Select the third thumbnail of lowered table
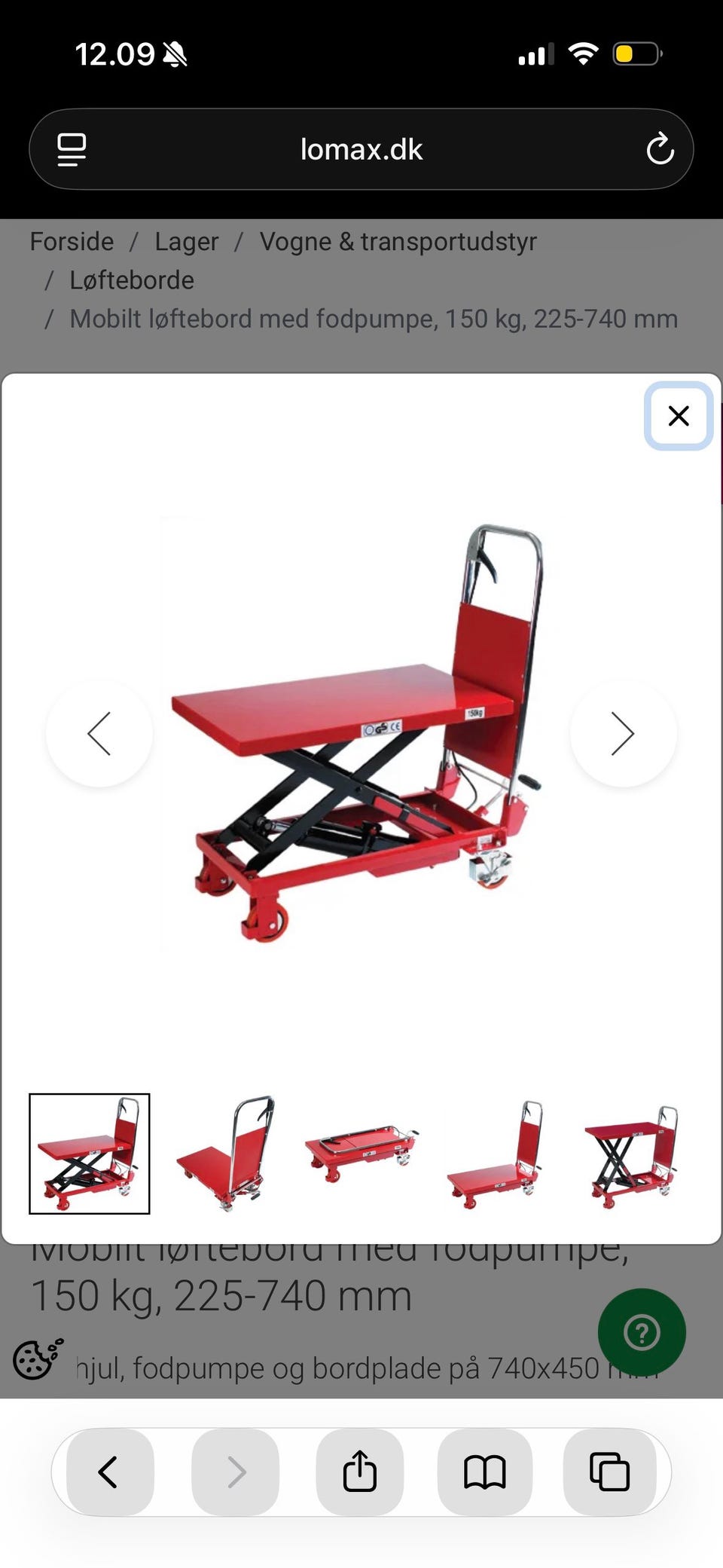723x1568 pixels. pos(361,1154)
